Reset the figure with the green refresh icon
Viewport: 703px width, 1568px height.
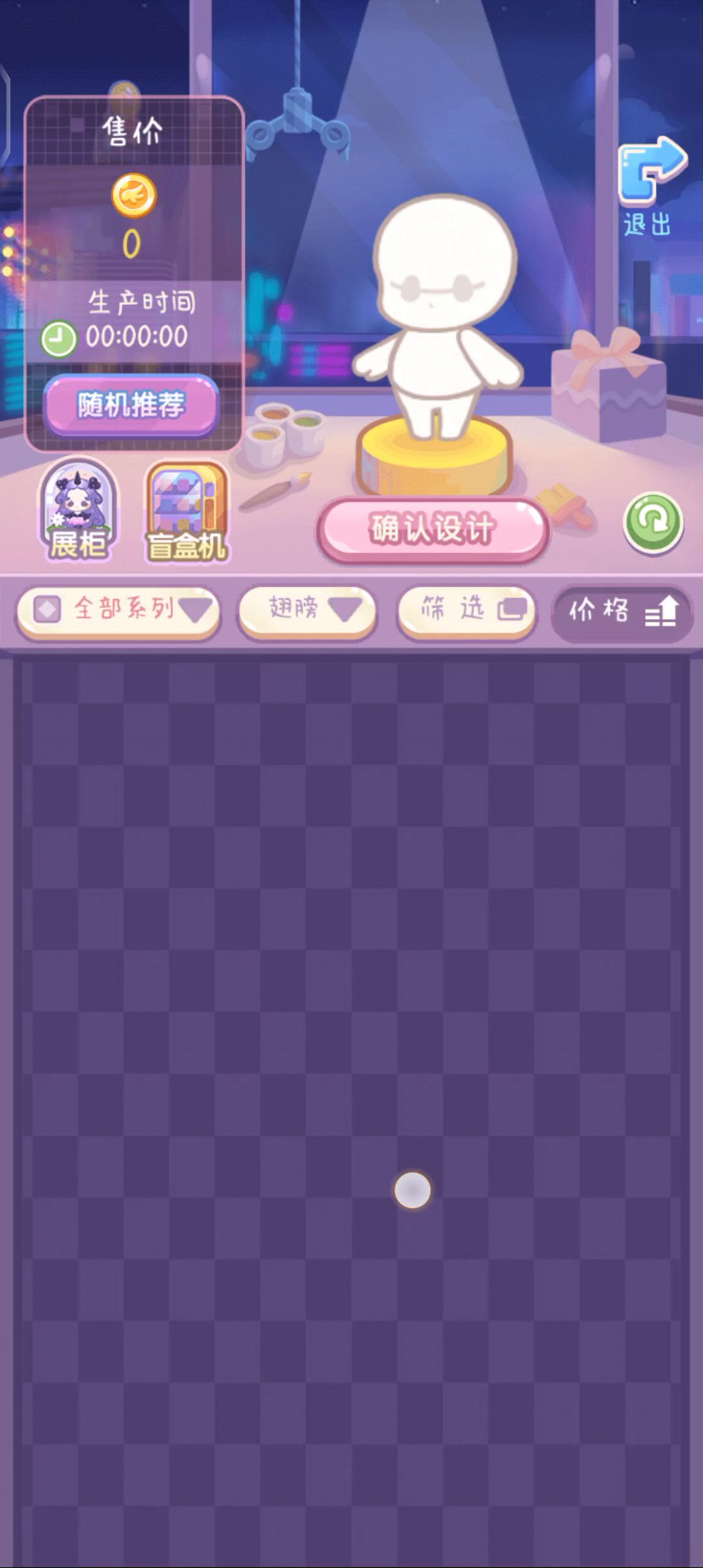pos(653,522)
